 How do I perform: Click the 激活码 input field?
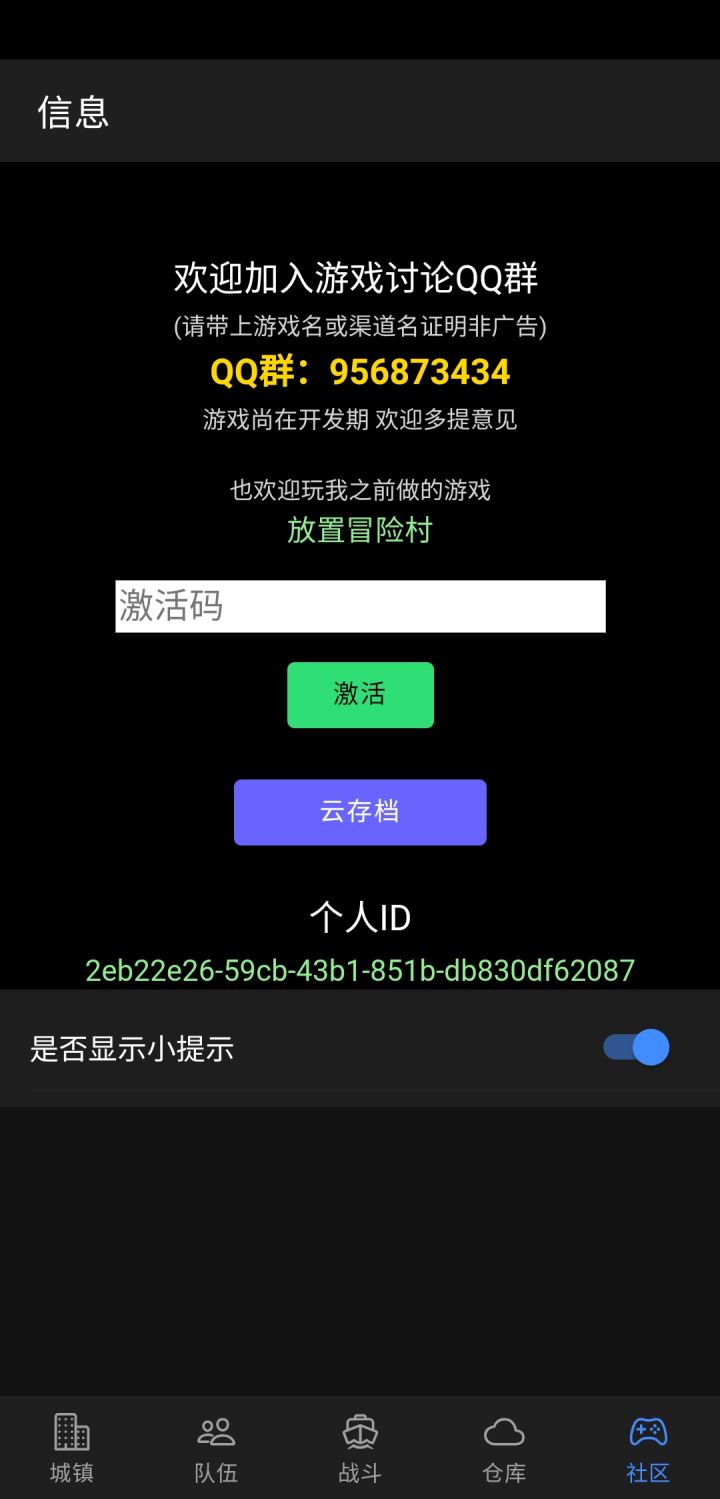[x=360, y=605]
